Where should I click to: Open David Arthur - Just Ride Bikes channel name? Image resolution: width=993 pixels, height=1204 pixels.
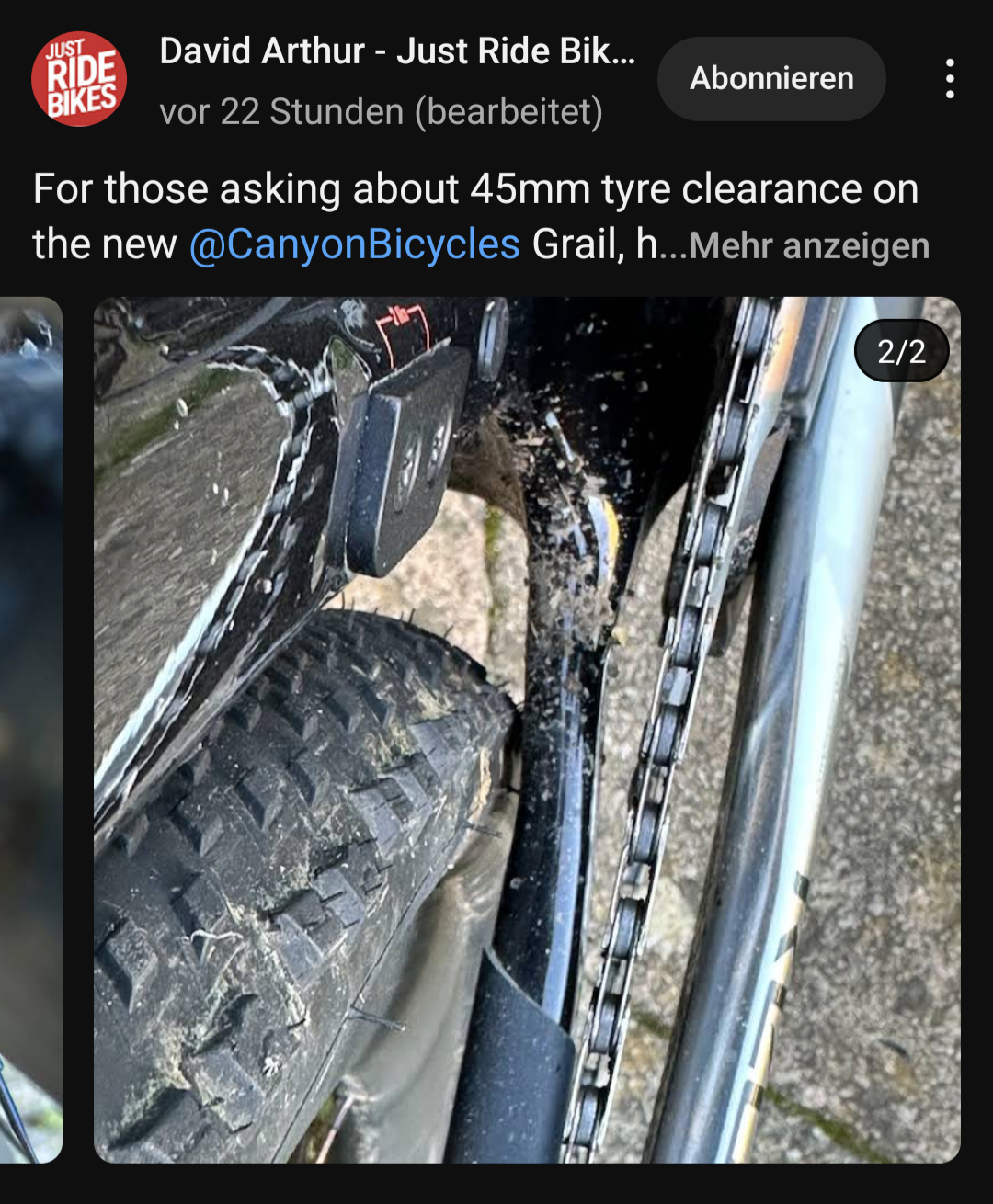pos(397,51)
